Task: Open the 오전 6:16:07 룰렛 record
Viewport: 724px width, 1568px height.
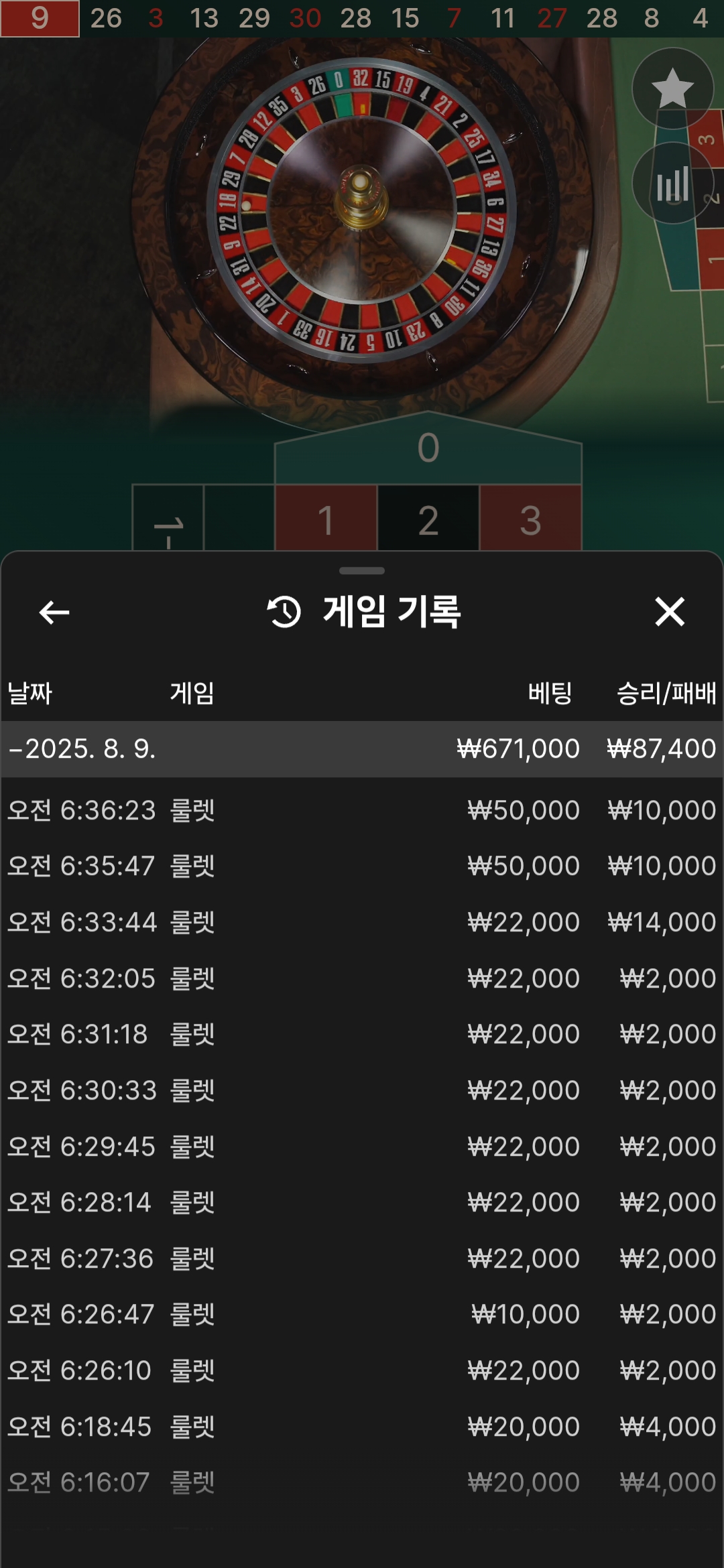Action: [x=362, y=1482]
